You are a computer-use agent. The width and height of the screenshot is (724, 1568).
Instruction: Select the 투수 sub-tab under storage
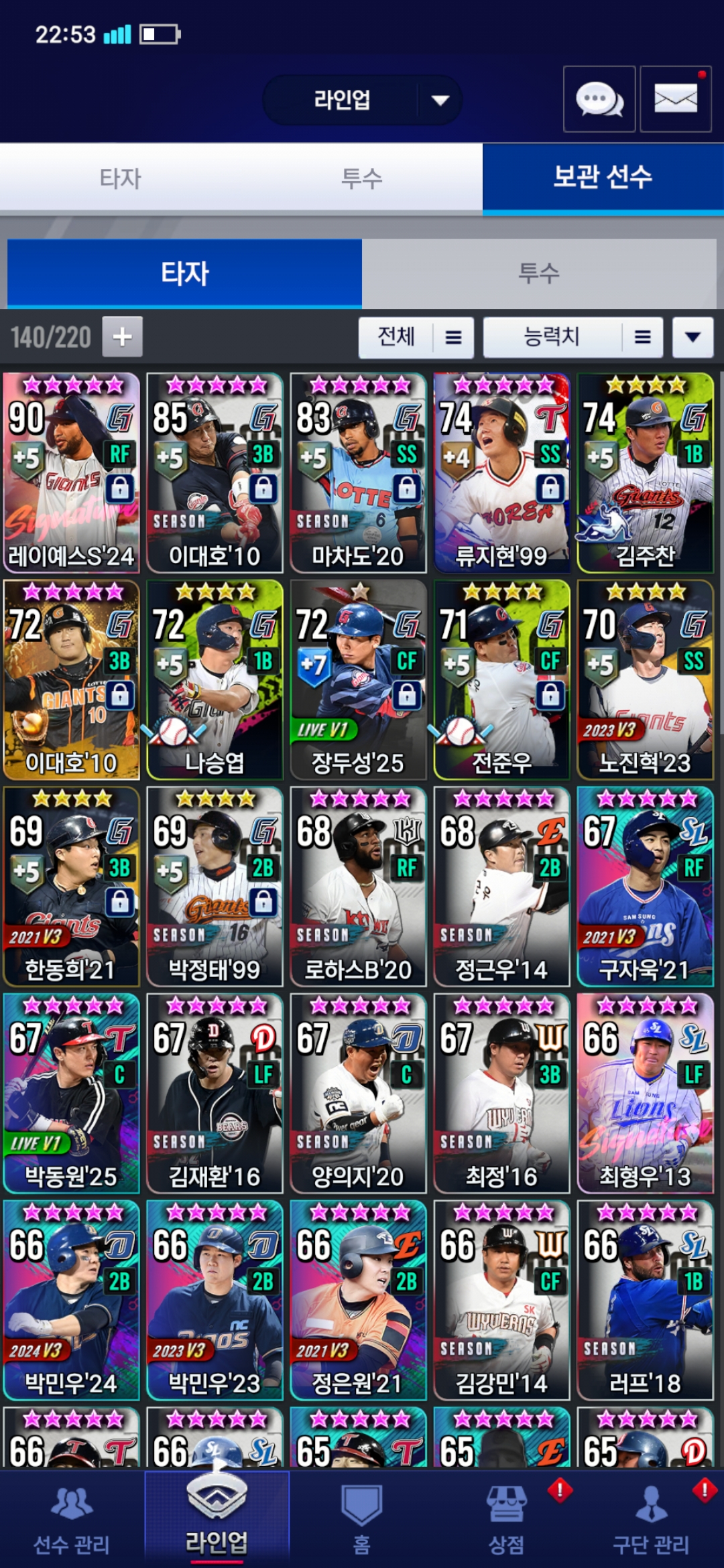539,273
